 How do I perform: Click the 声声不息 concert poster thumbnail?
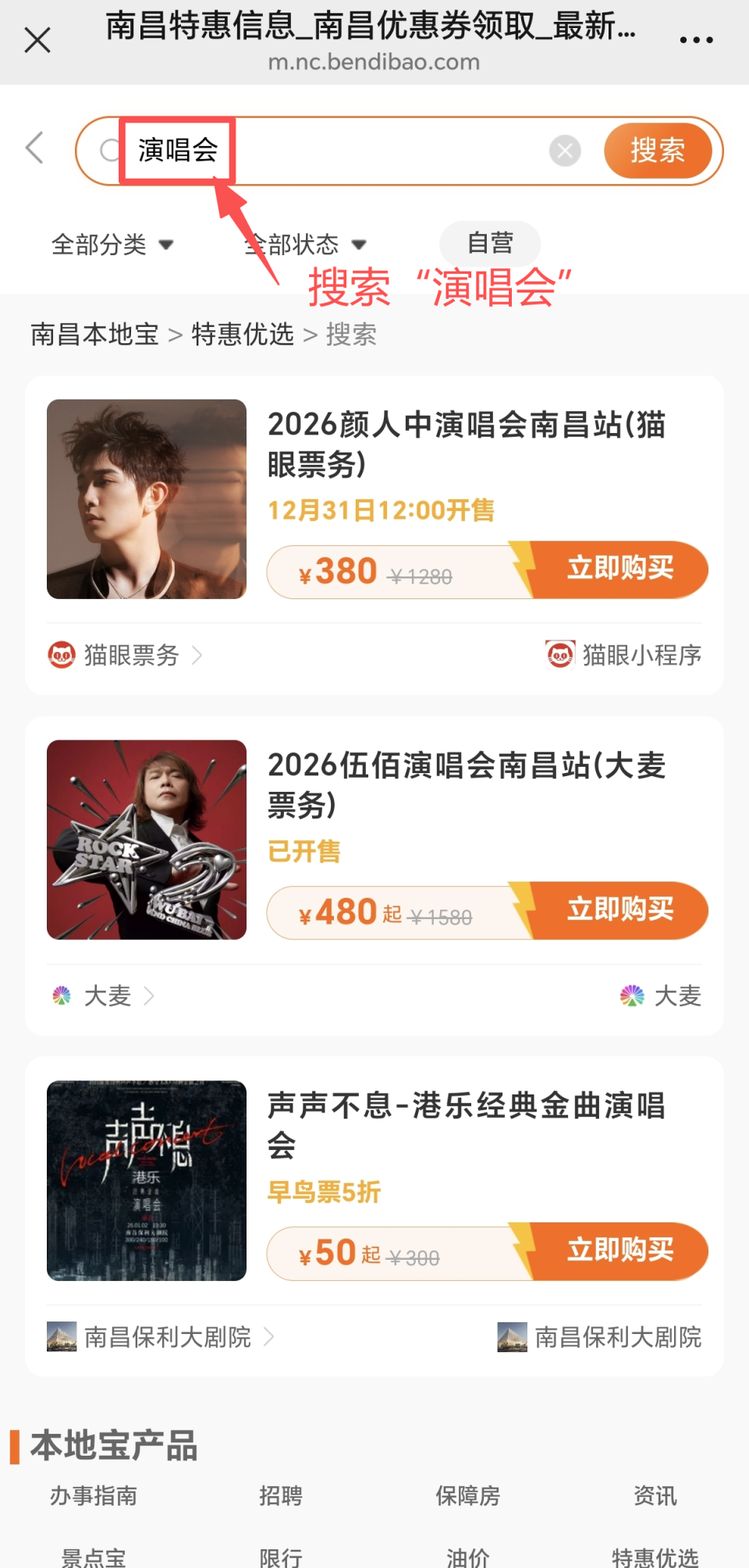pos(146,1181)
